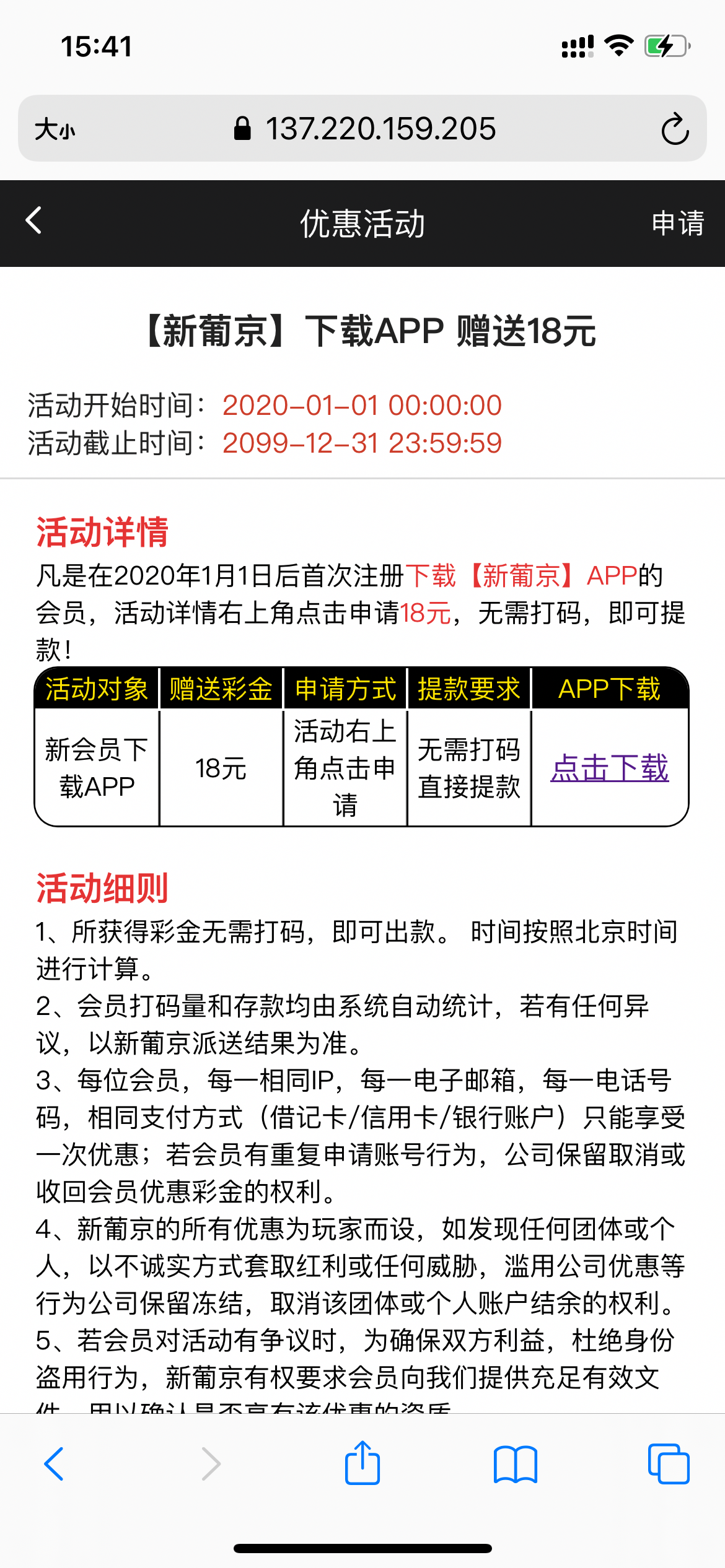Open 点击下载 to download the APP
Screen dimensions: 725x1568
610,769
